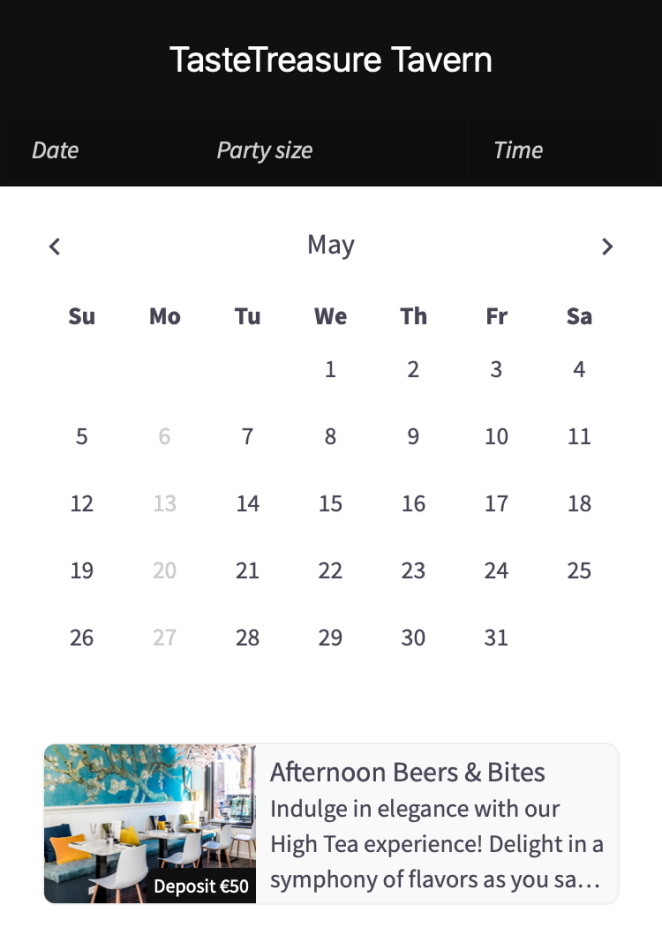
Task: Tap date 22 in May
Action: point(330,571)
